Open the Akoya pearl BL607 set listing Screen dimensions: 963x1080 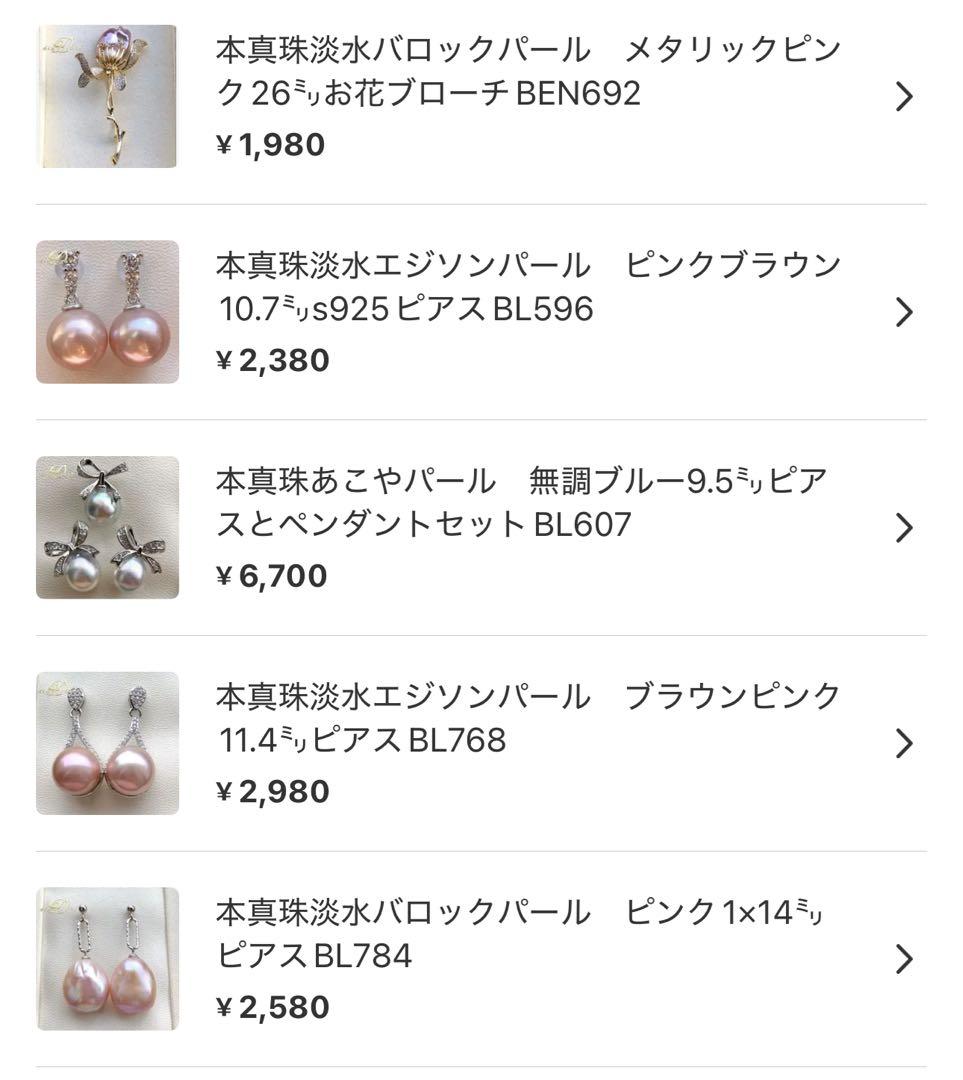(530, 505)
